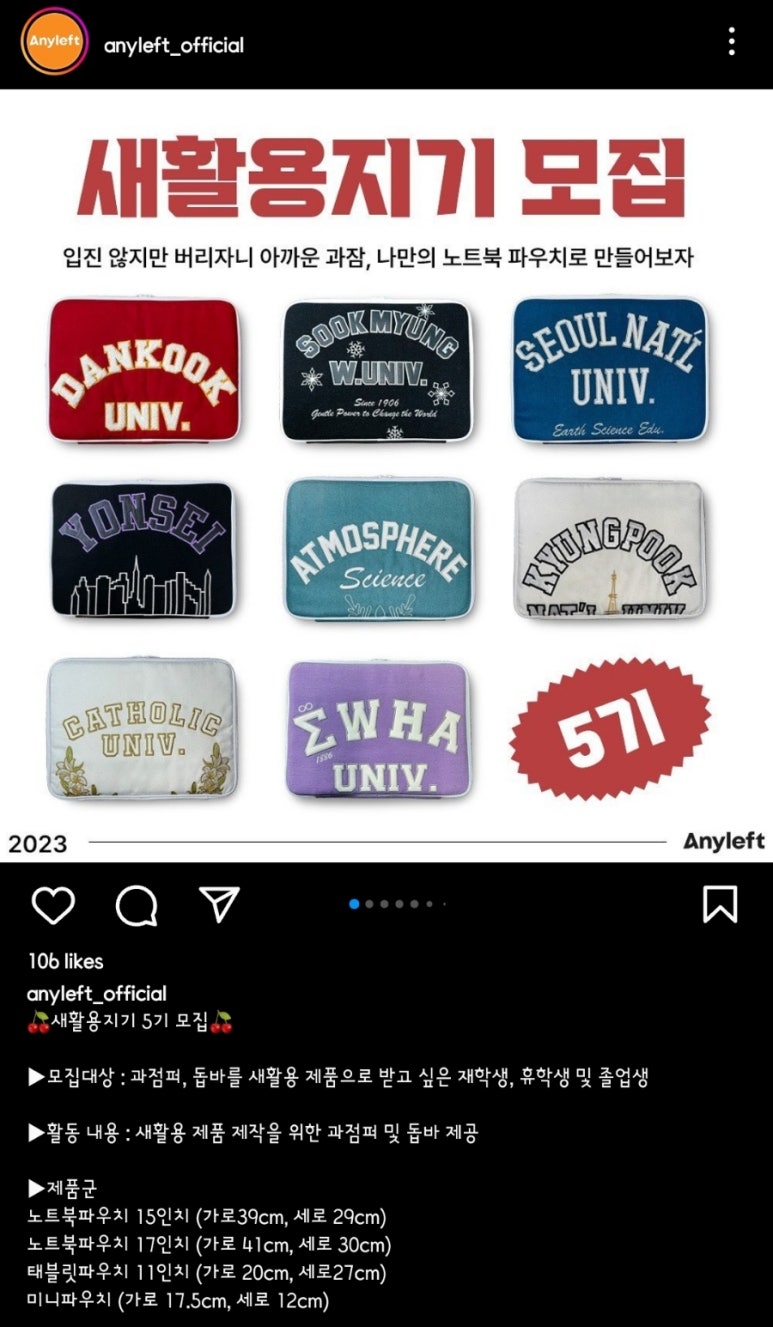773x1327 pixels.
Task: Share the post with the paper plane icon
Action: tap(220, 904)
